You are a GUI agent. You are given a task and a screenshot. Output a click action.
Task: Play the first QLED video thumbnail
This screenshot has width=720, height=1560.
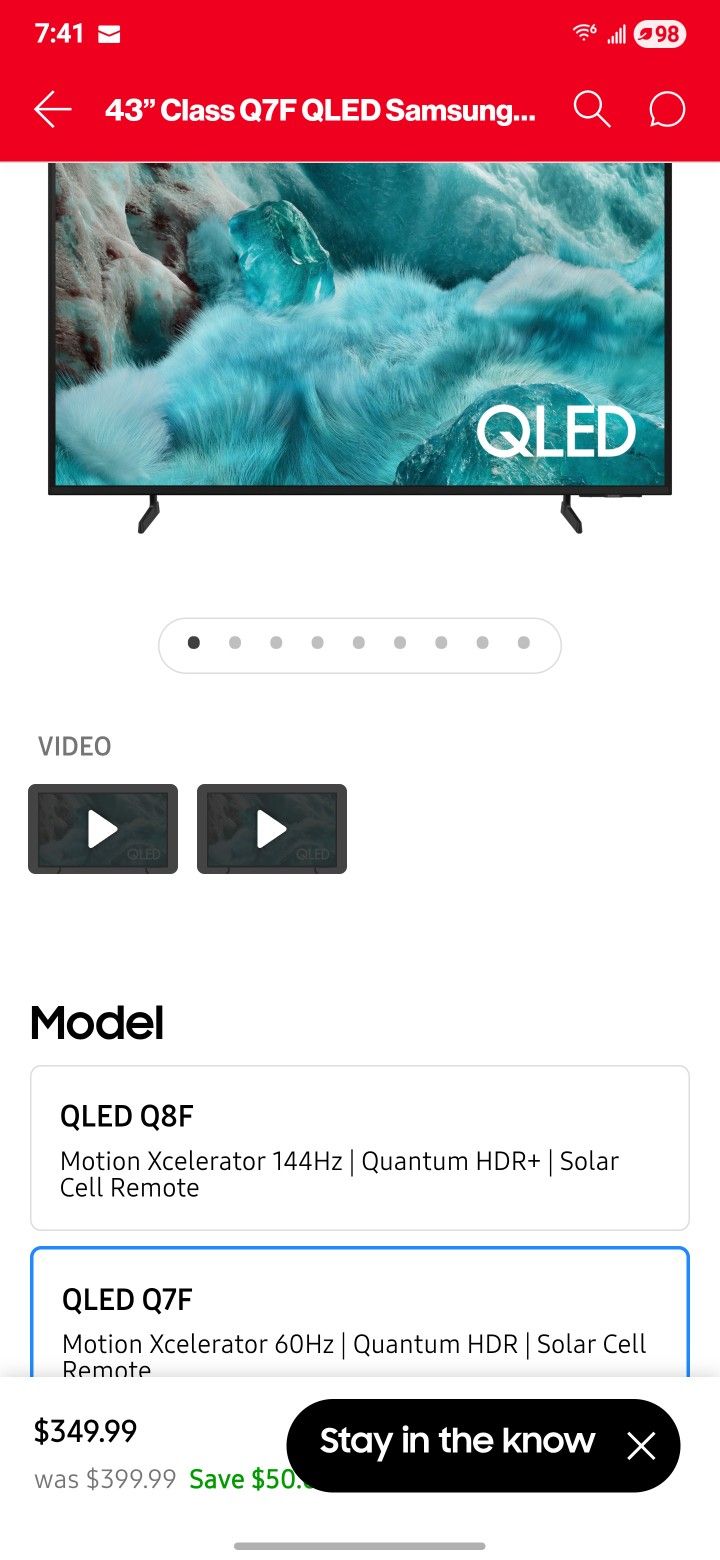103,828
